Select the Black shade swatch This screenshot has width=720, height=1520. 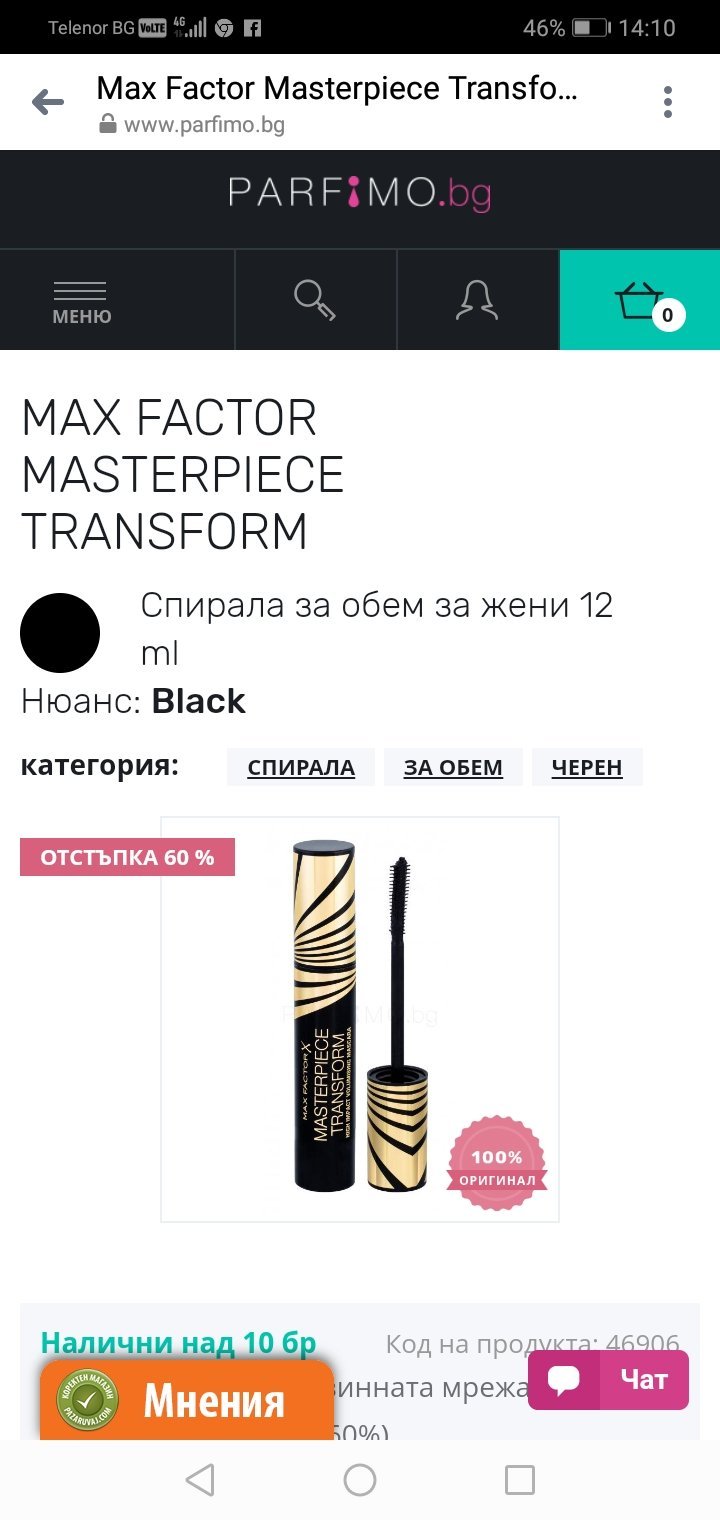[60, 632]
